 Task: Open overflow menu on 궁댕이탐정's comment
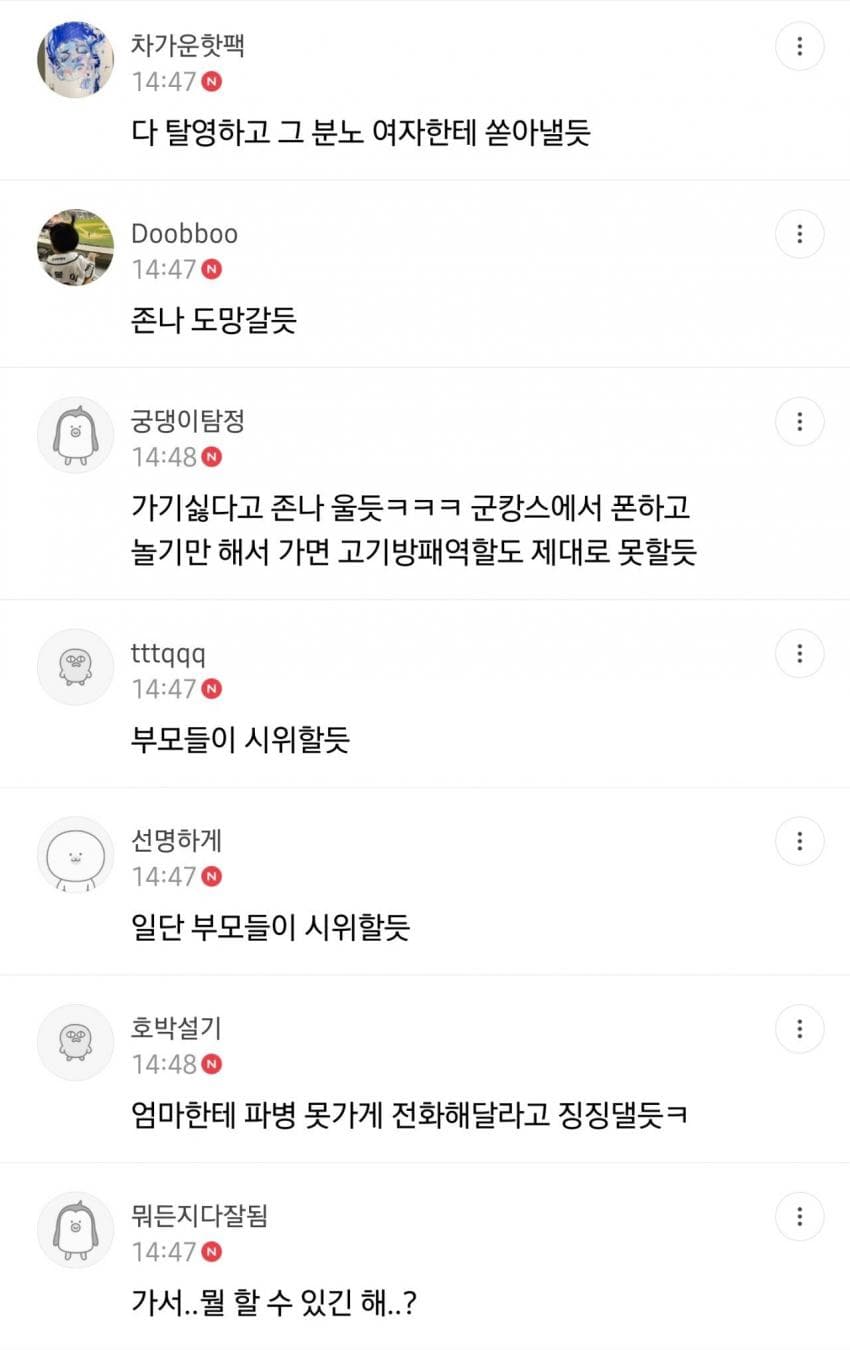pyautogui.click(x=799, y=422)
